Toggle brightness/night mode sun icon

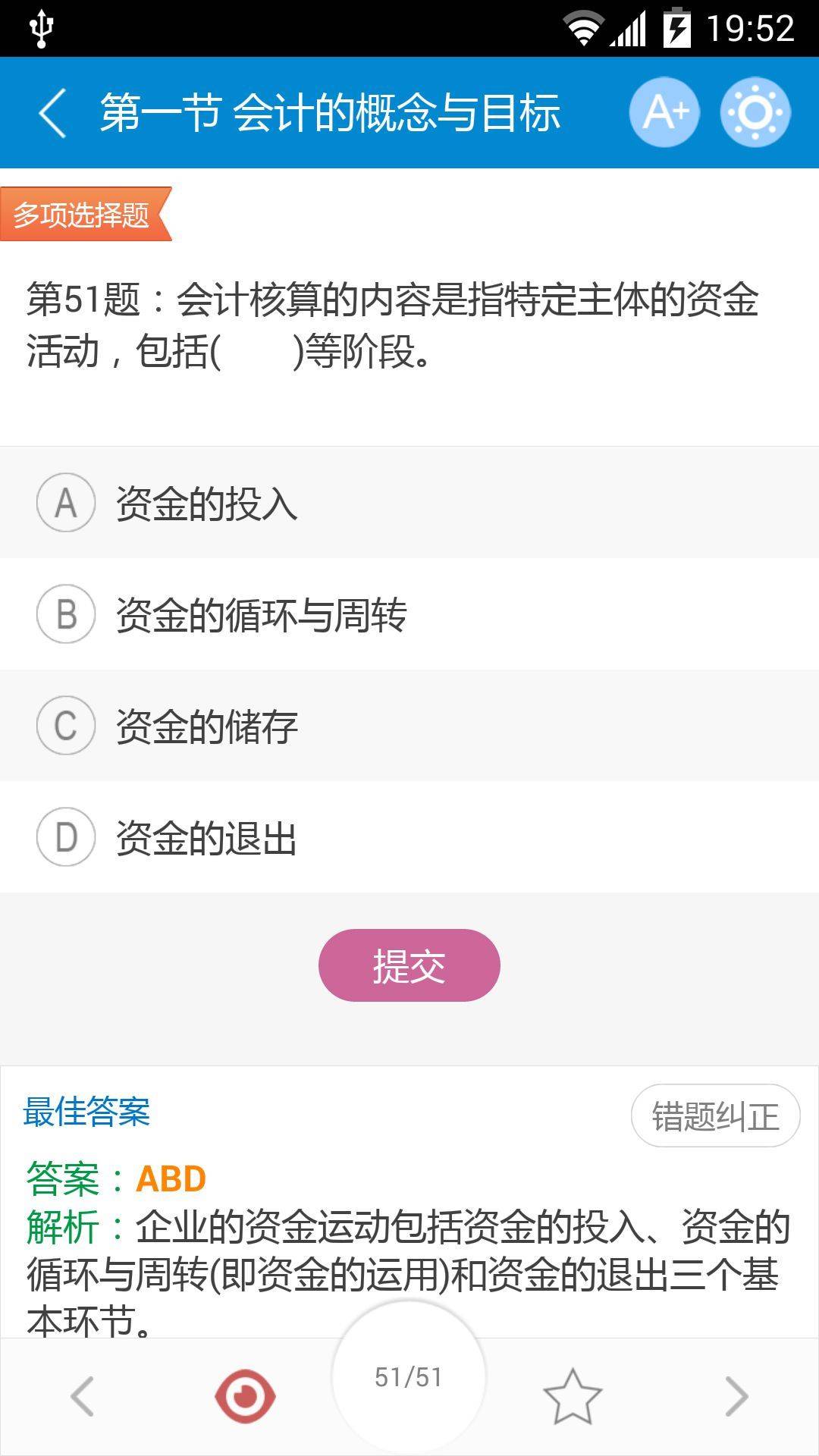pos(755,112)
